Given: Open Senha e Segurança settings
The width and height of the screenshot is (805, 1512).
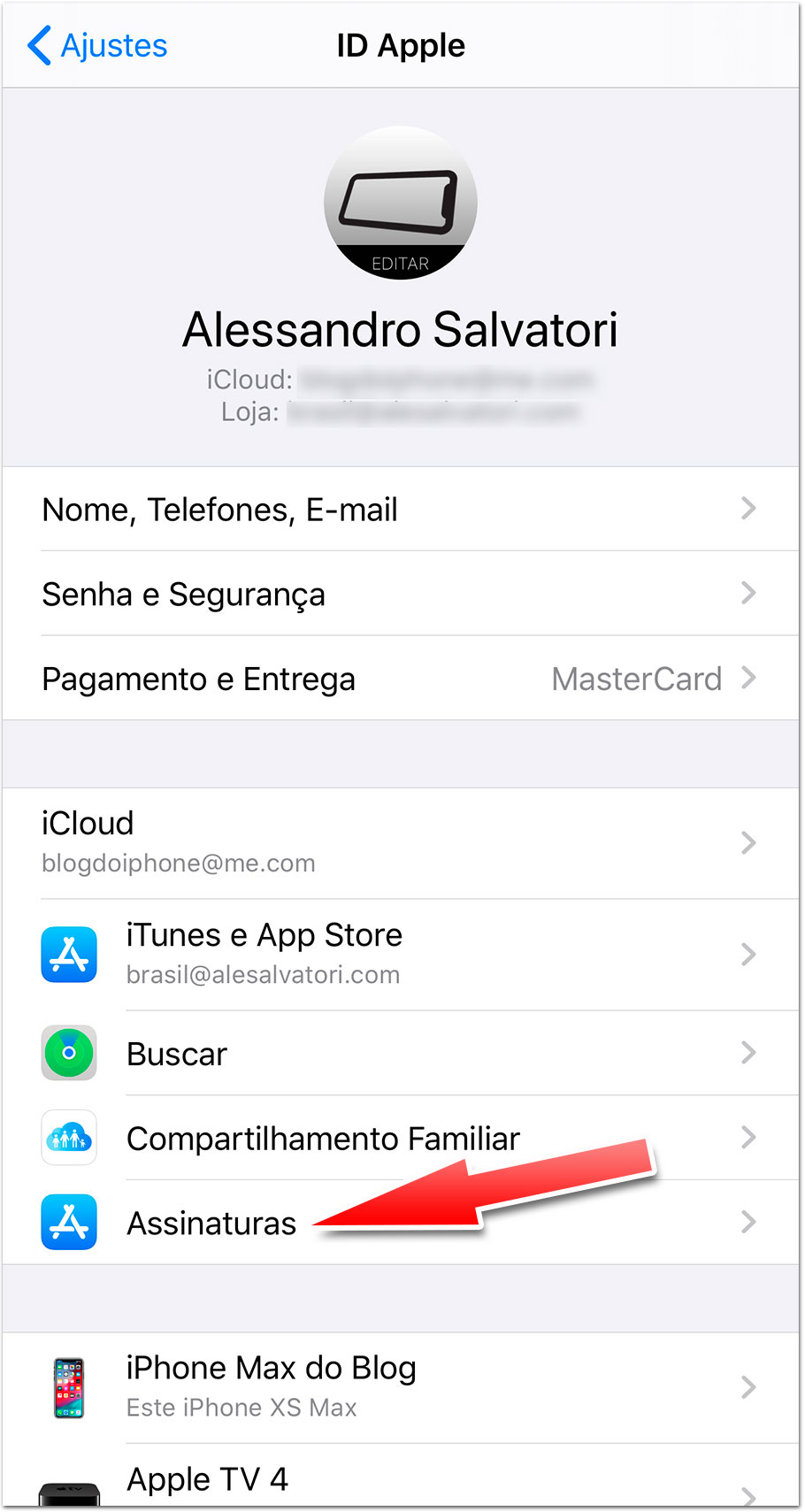Looking at the screenshot, I should click(400, 594).
